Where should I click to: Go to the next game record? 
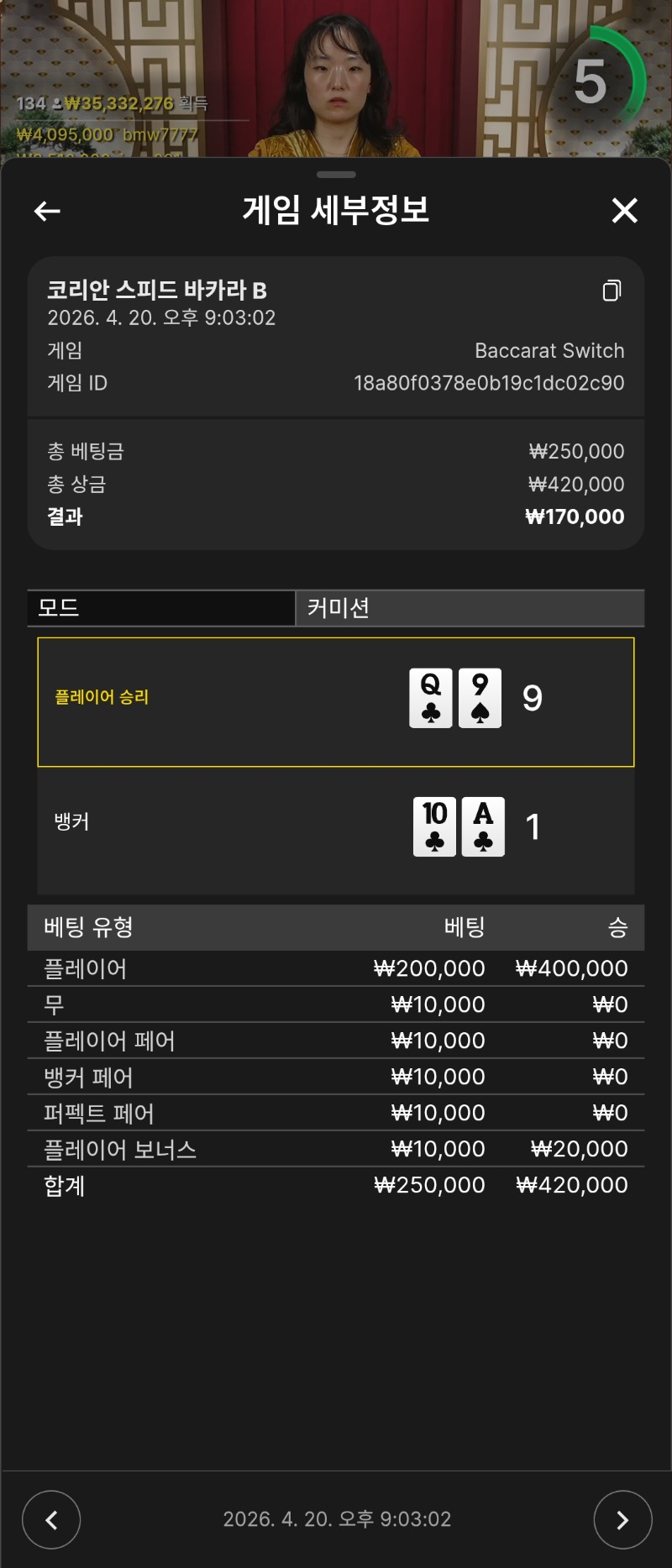point(622,1519)
